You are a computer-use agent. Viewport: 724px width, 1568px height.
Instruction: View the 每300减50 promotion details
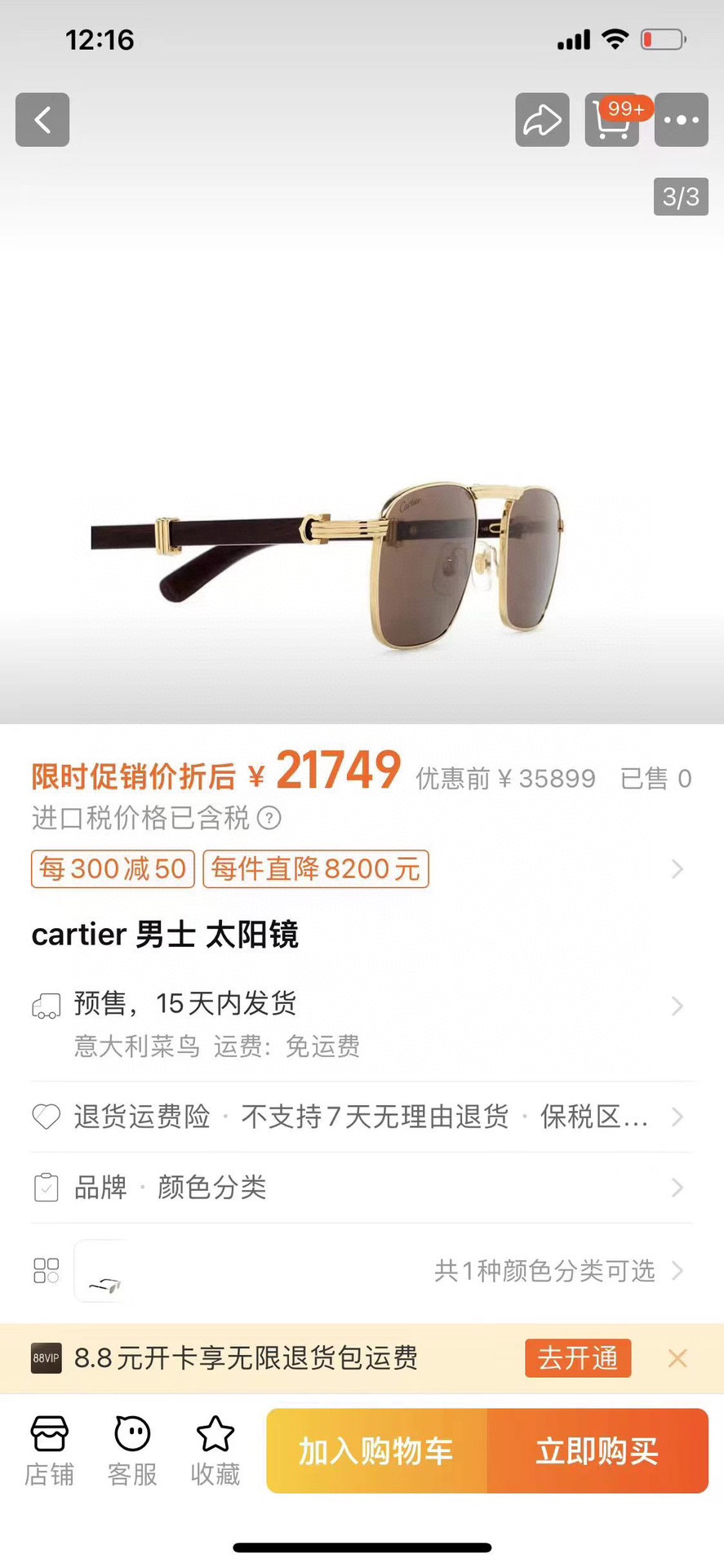(113, 868)
